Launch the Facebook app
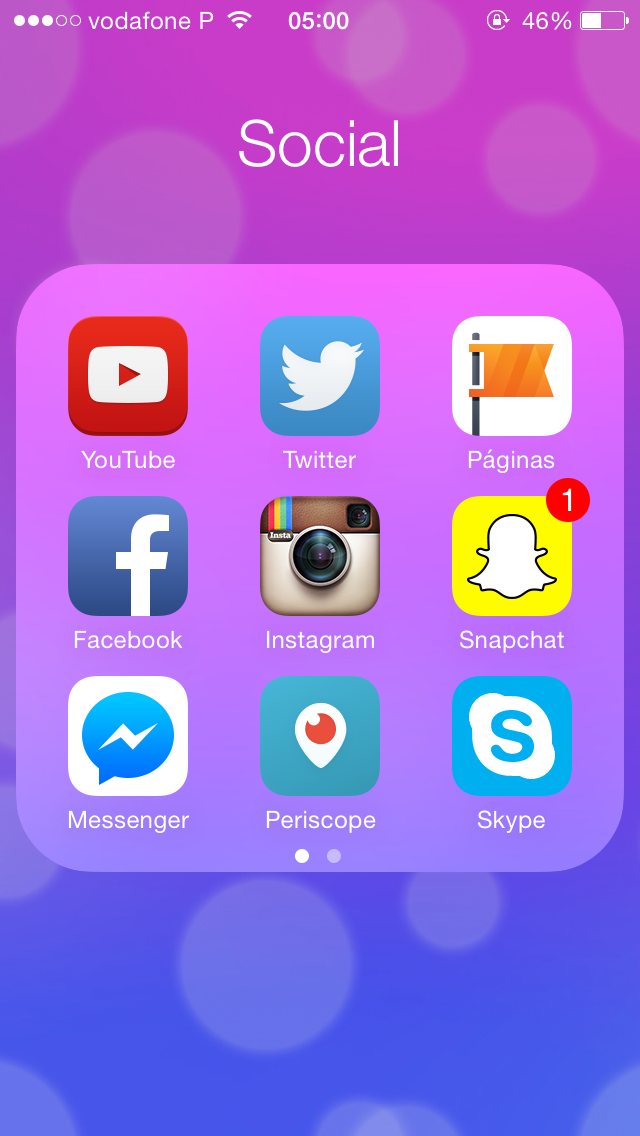Viewport: 640px width, 1136px height. point(128,556)
